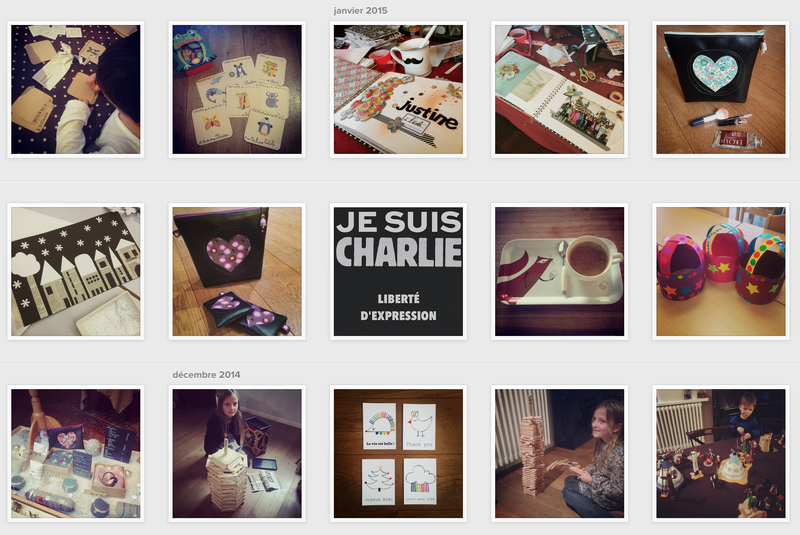Open the paper houses with snowflakes photo

pyautogui.click(x=75, y=271)
